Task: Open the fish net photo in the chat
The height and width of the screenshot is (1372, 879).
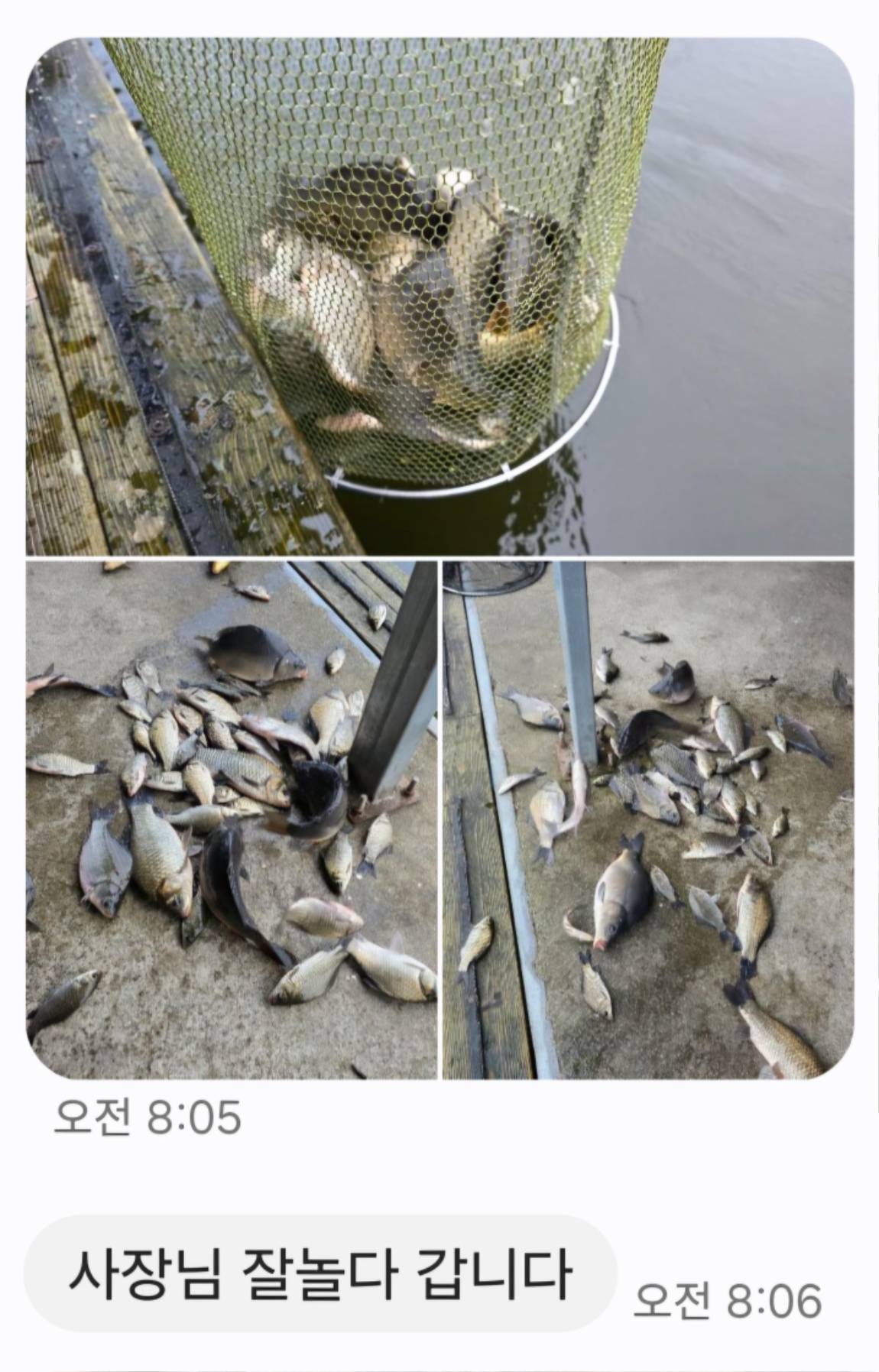Action: (439, 297)
